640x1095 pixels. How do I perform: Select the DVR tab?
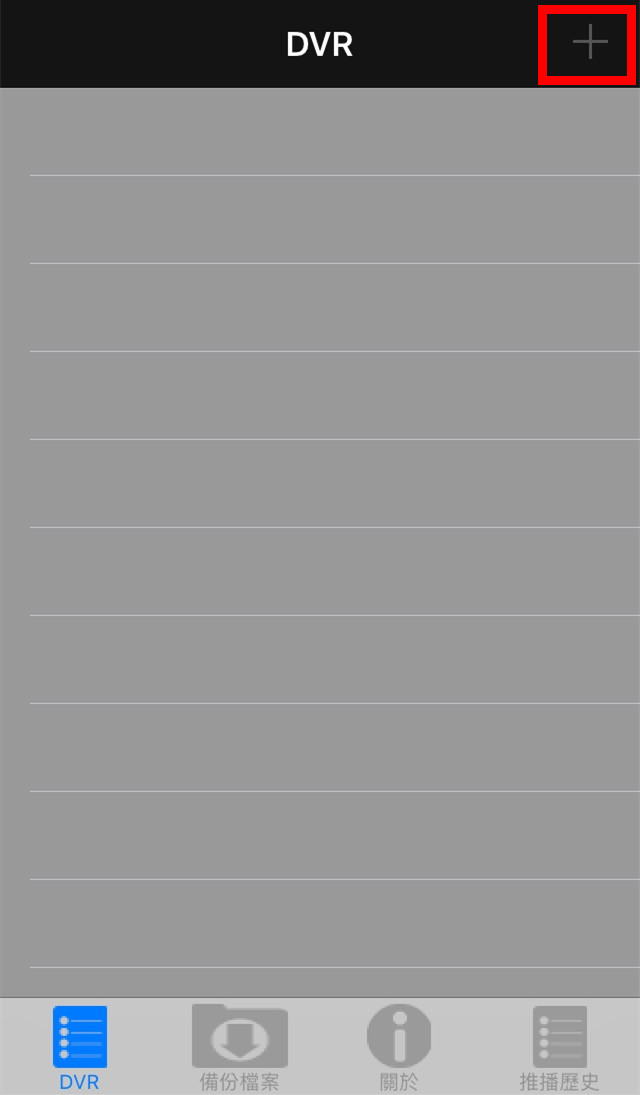[x=80, y=1048]
